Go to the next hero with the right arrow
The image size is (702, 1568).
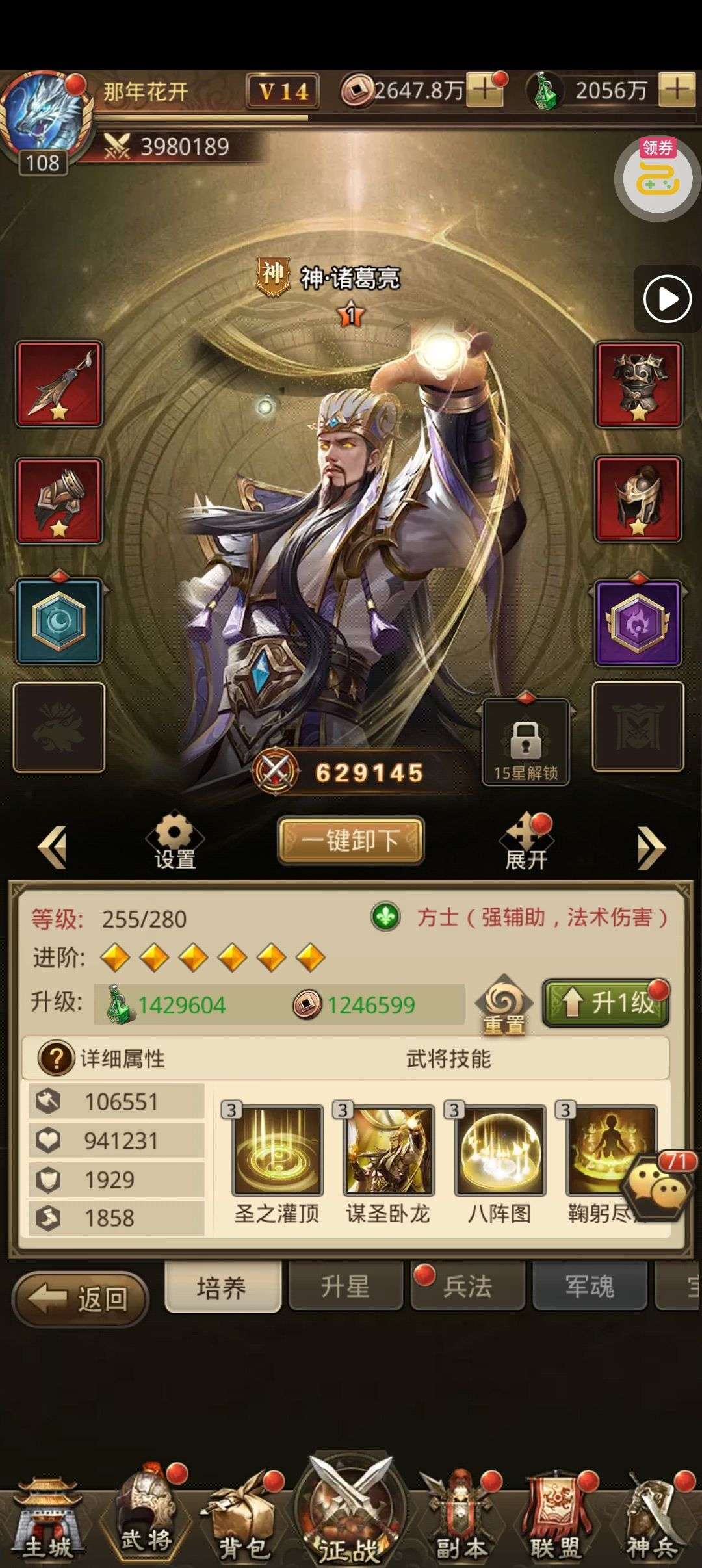point(651,846)
